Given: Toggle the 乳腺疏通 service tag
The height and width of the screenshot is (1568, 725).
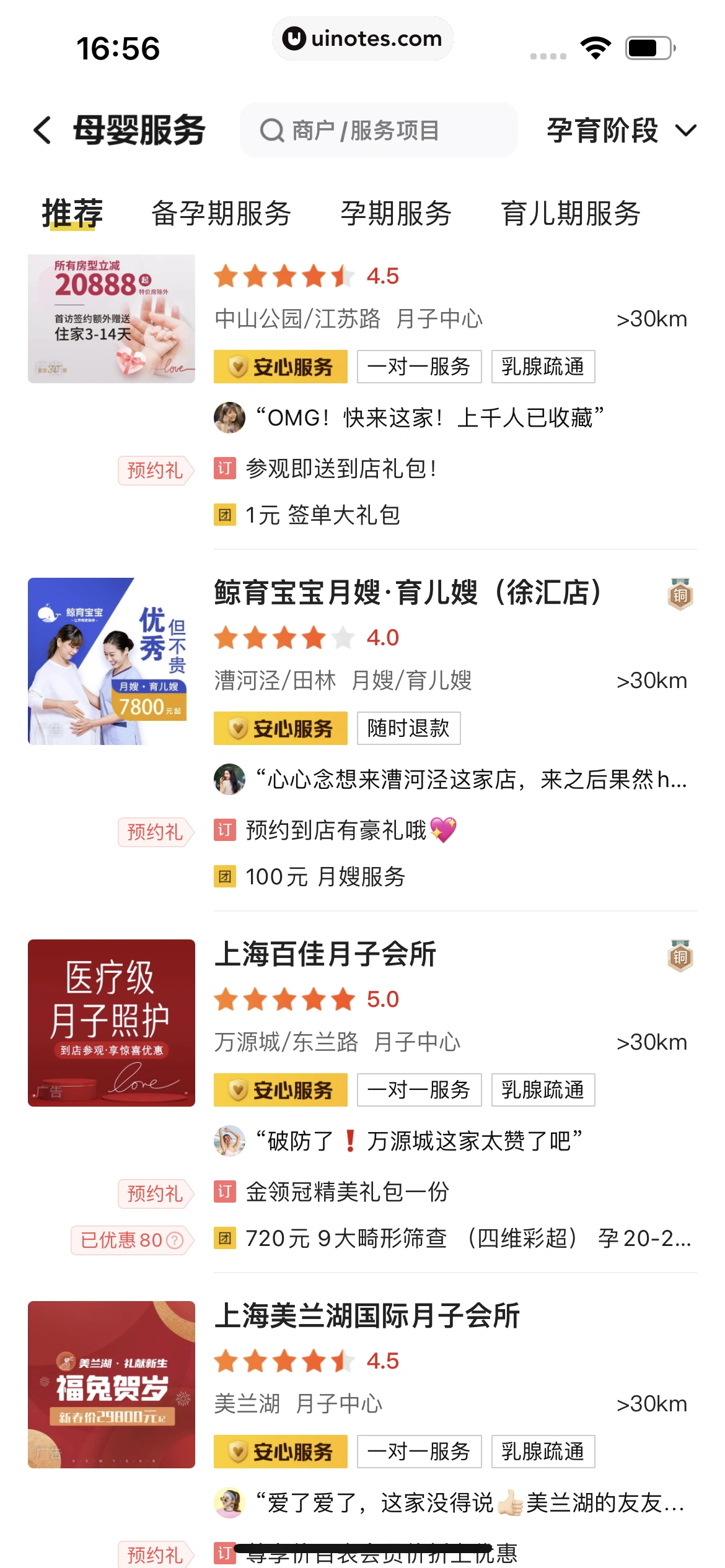Looking at the screenshot, I should (543, 367).
